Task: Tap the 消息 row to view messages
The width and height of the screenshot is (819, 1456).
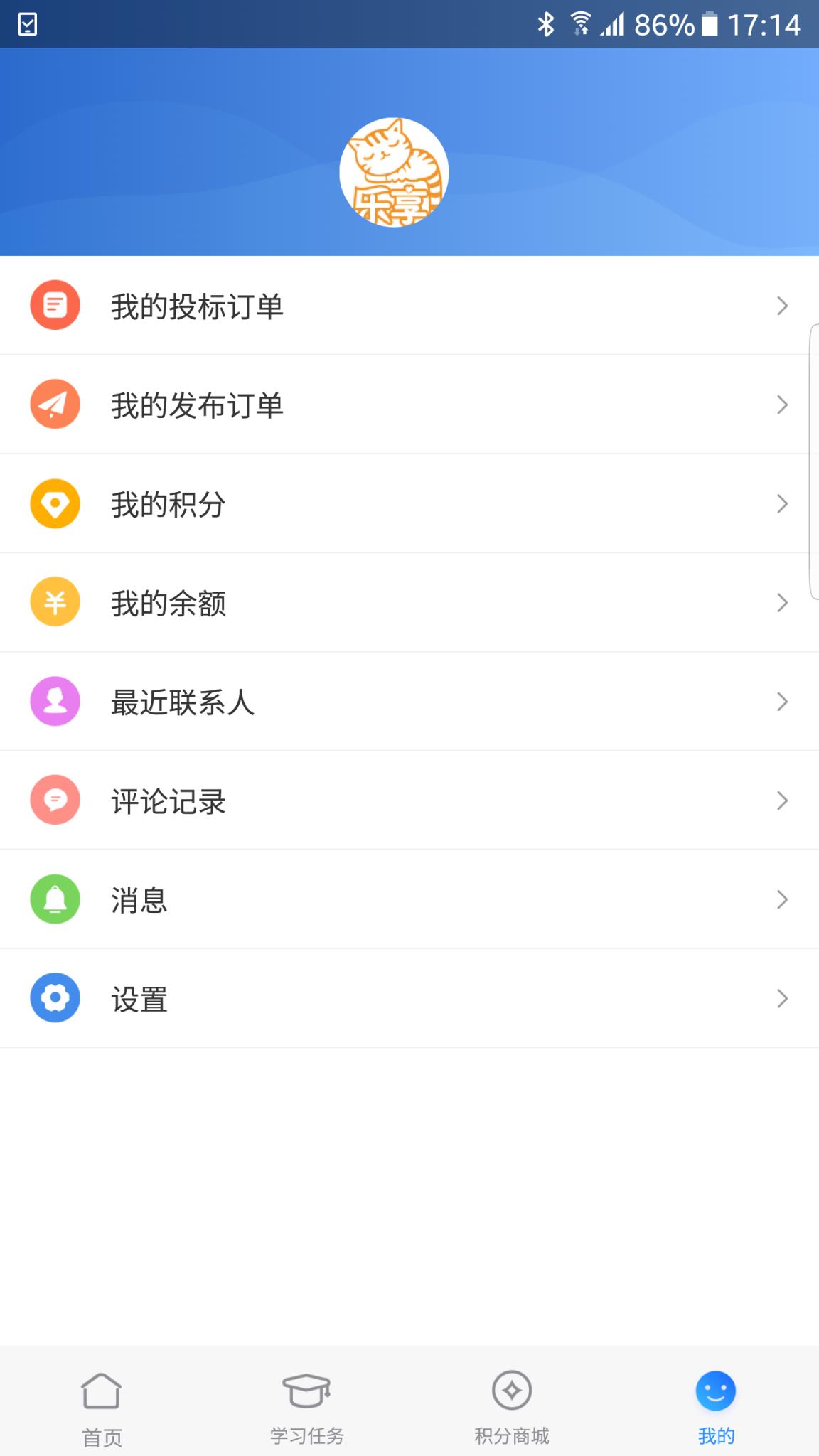Action: point(355,899)
